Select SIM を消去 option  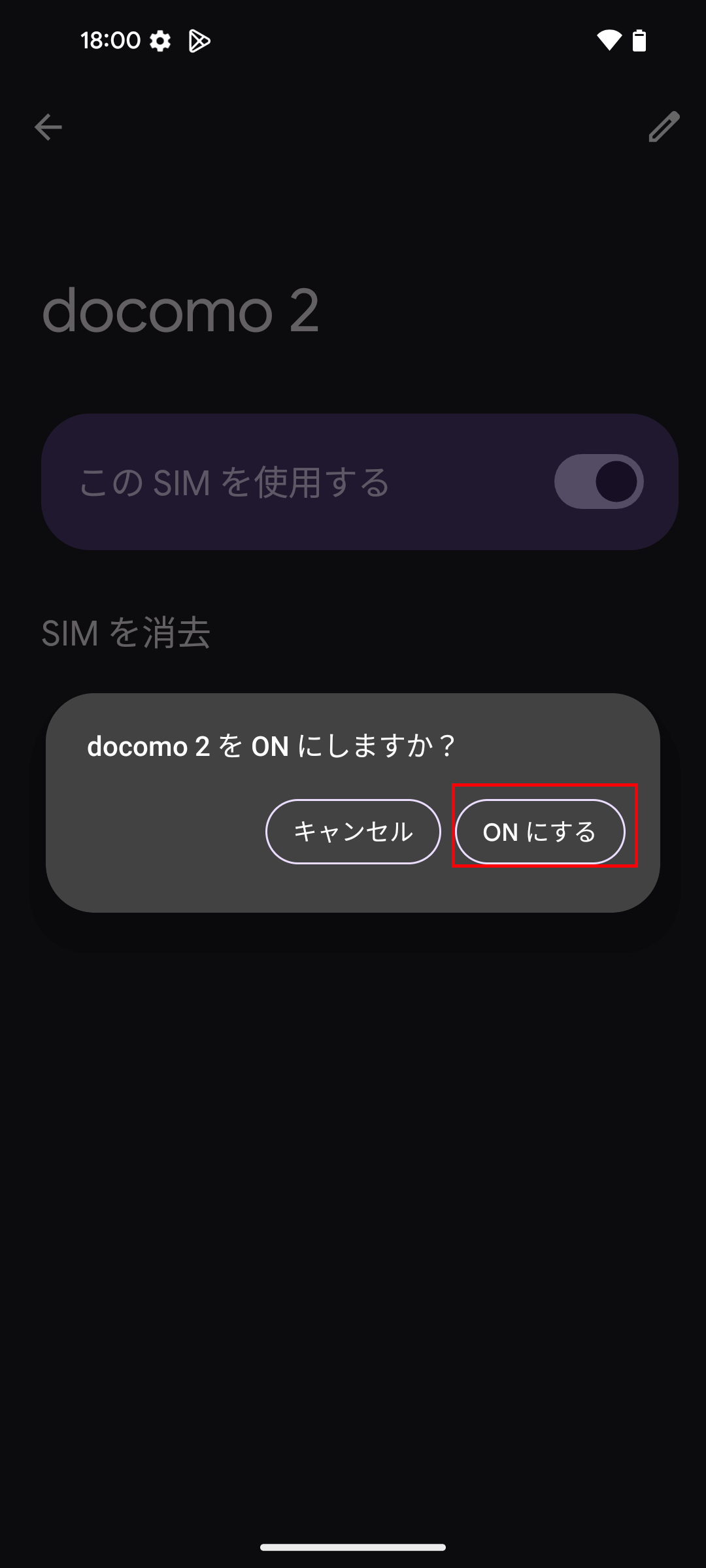coord(126,633)
